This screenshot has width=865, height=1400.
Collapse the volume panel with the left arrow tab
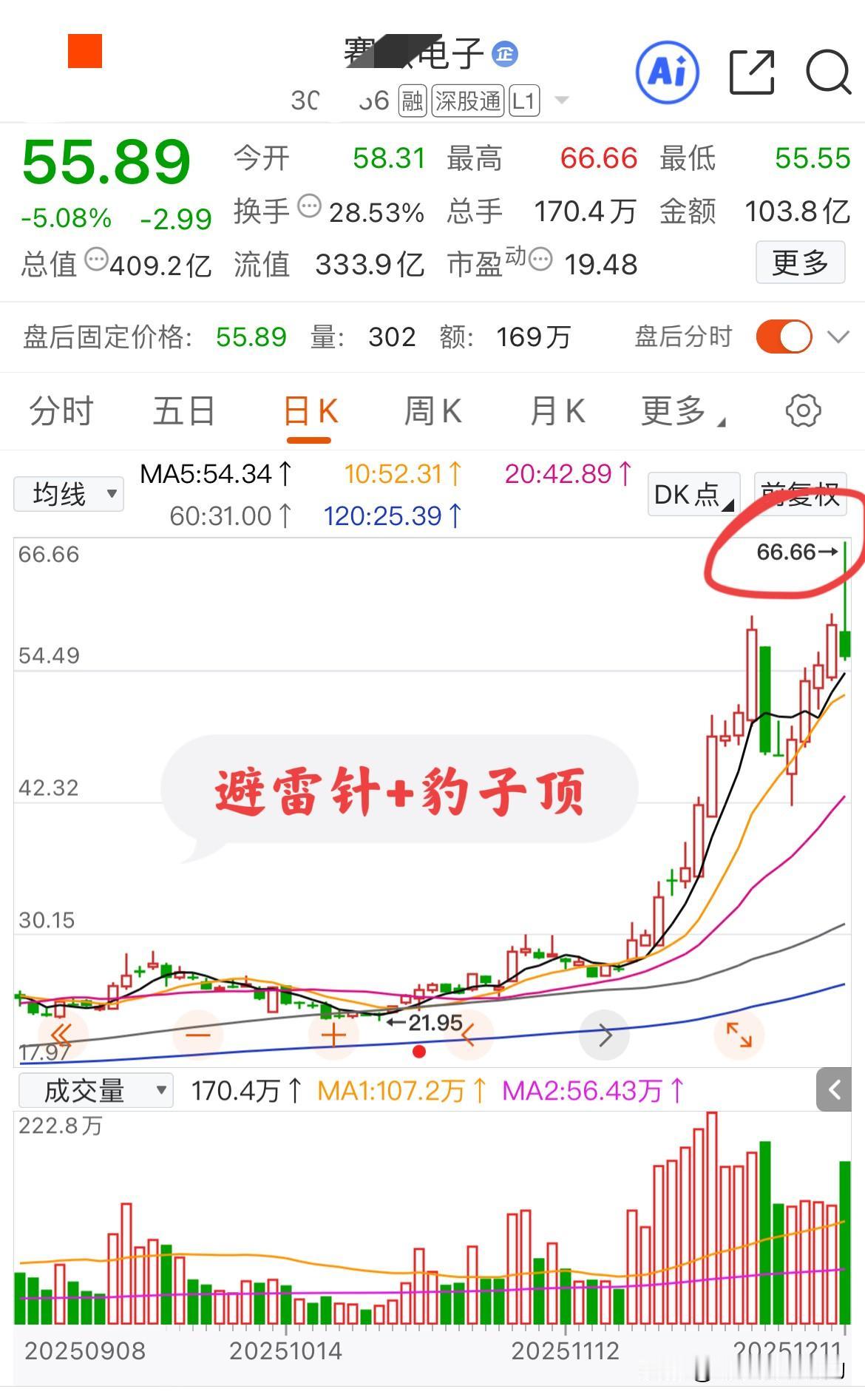(x=835, y=1089)
